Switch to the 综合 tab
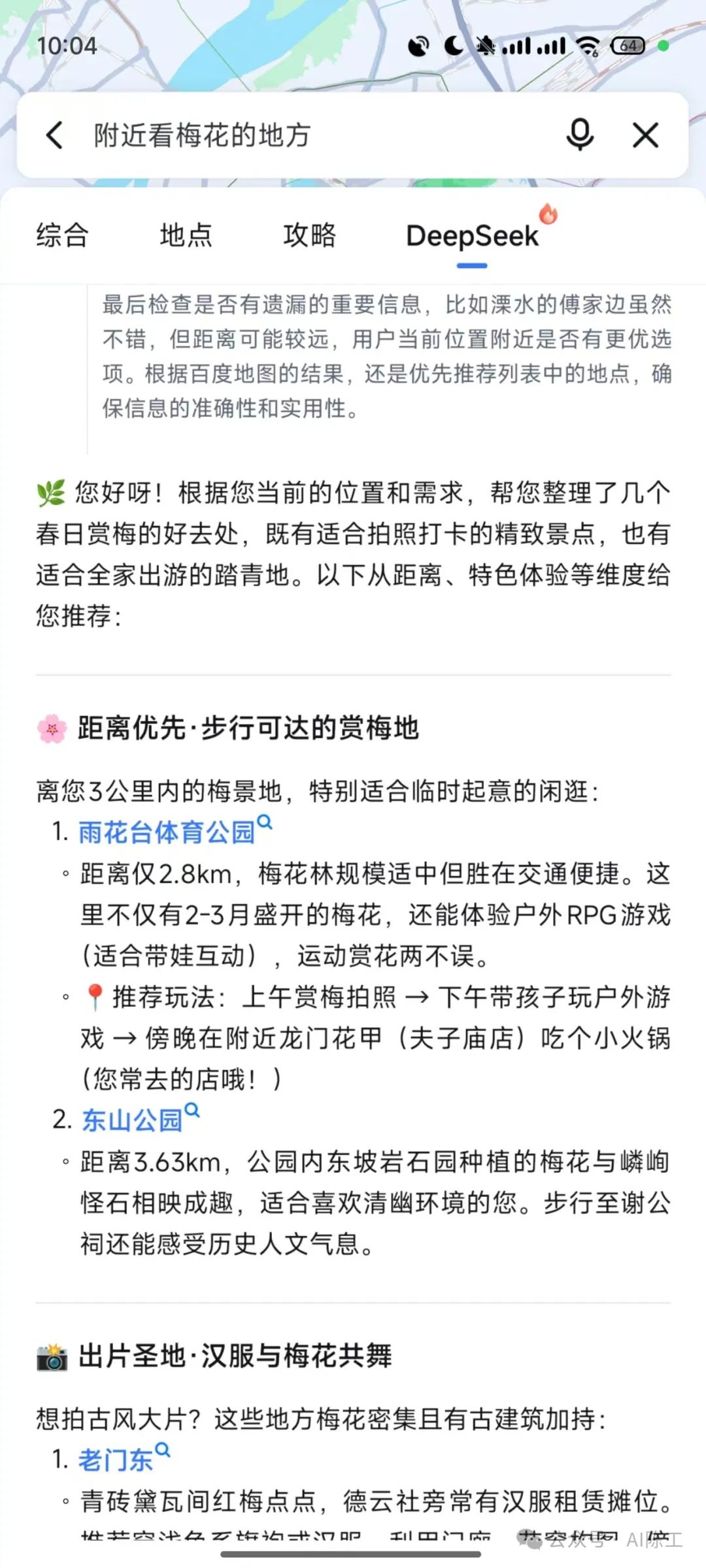Viewport: 706px width, 1568px height. (x=62, y=235)
